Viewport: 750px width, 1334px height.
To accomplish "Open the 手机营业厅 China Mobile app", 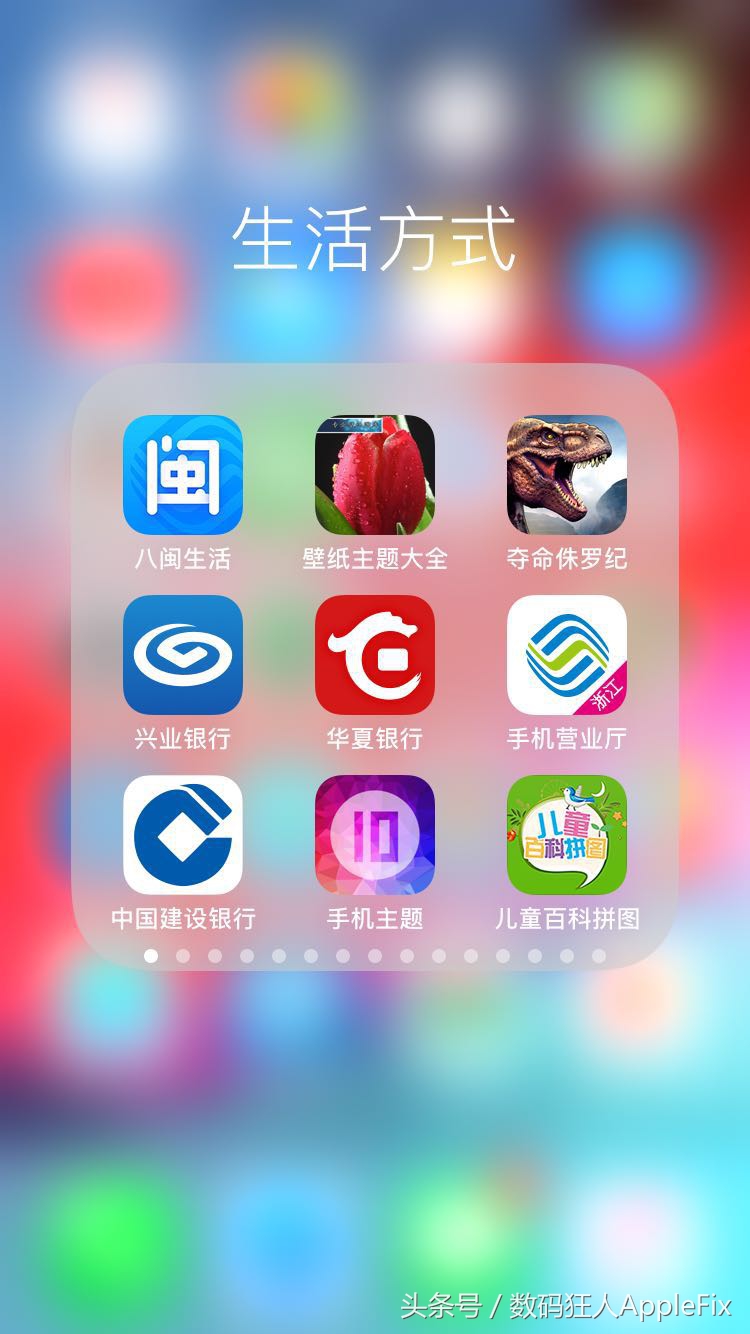I will click(x=568, y=655).
